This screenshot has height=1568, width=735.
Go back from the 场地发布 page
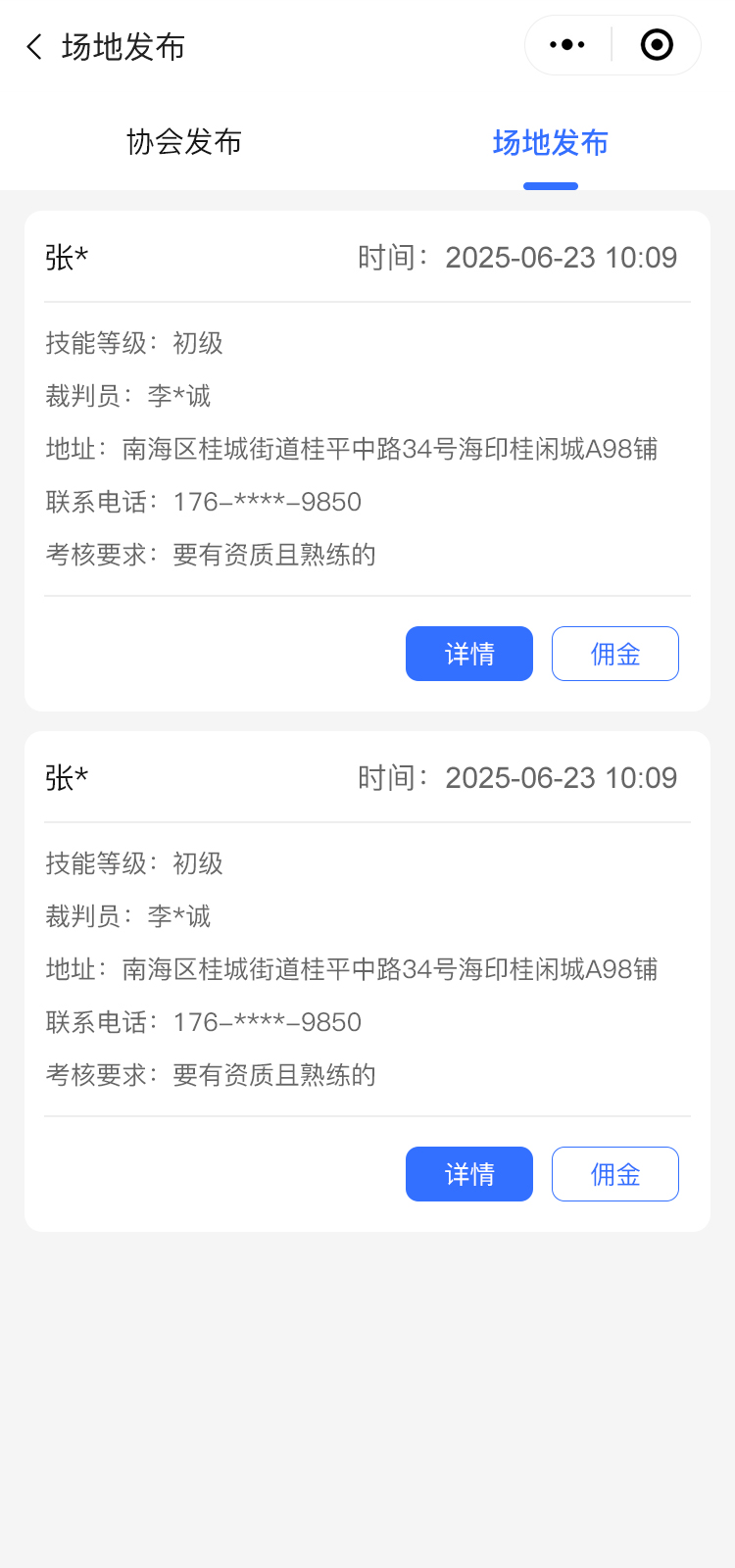tap(35, 46)
